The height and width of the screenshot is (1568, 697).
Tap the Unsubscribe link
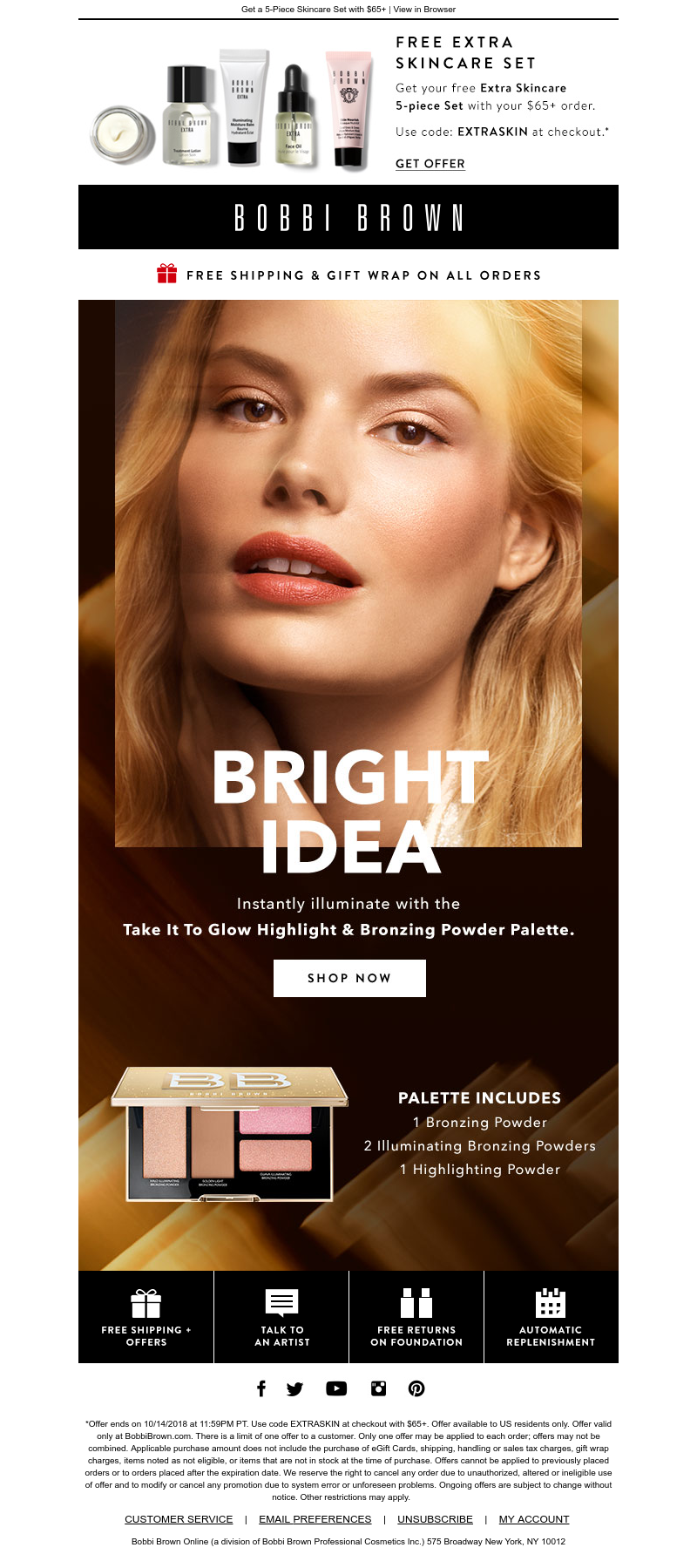coord(435,1519)
